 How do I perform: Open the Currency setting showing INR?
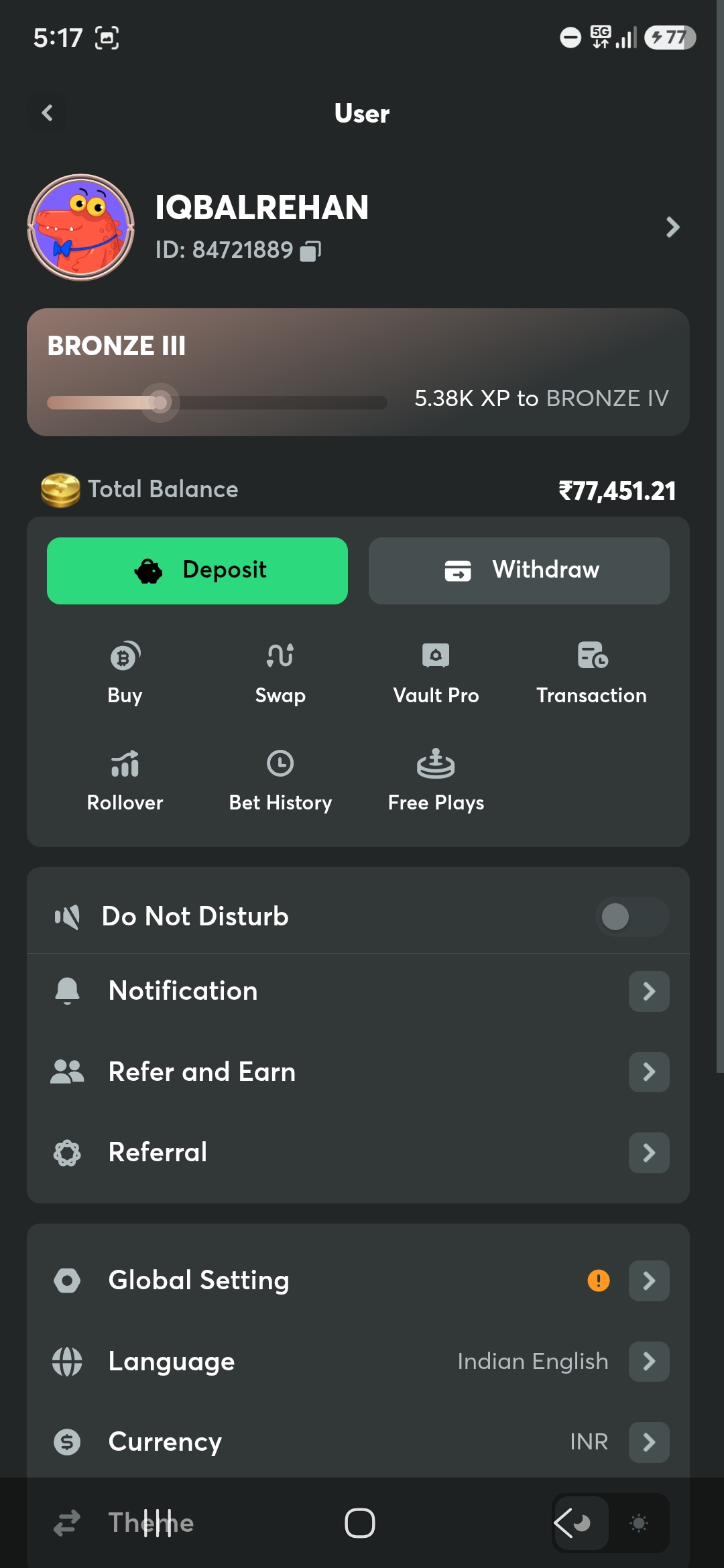click(358, 1441)
